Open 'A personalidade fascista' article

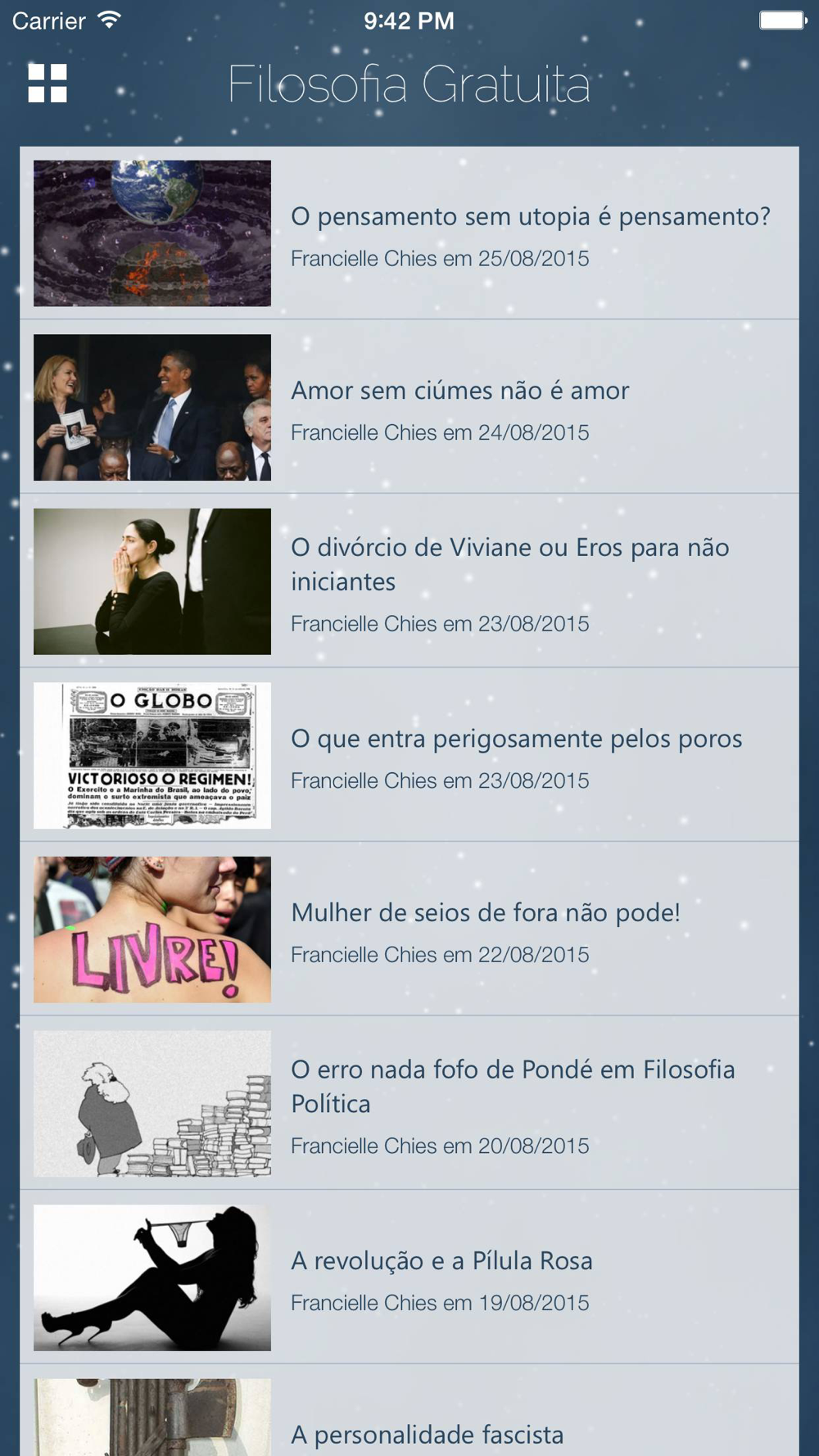click(x=427, y=1434)
